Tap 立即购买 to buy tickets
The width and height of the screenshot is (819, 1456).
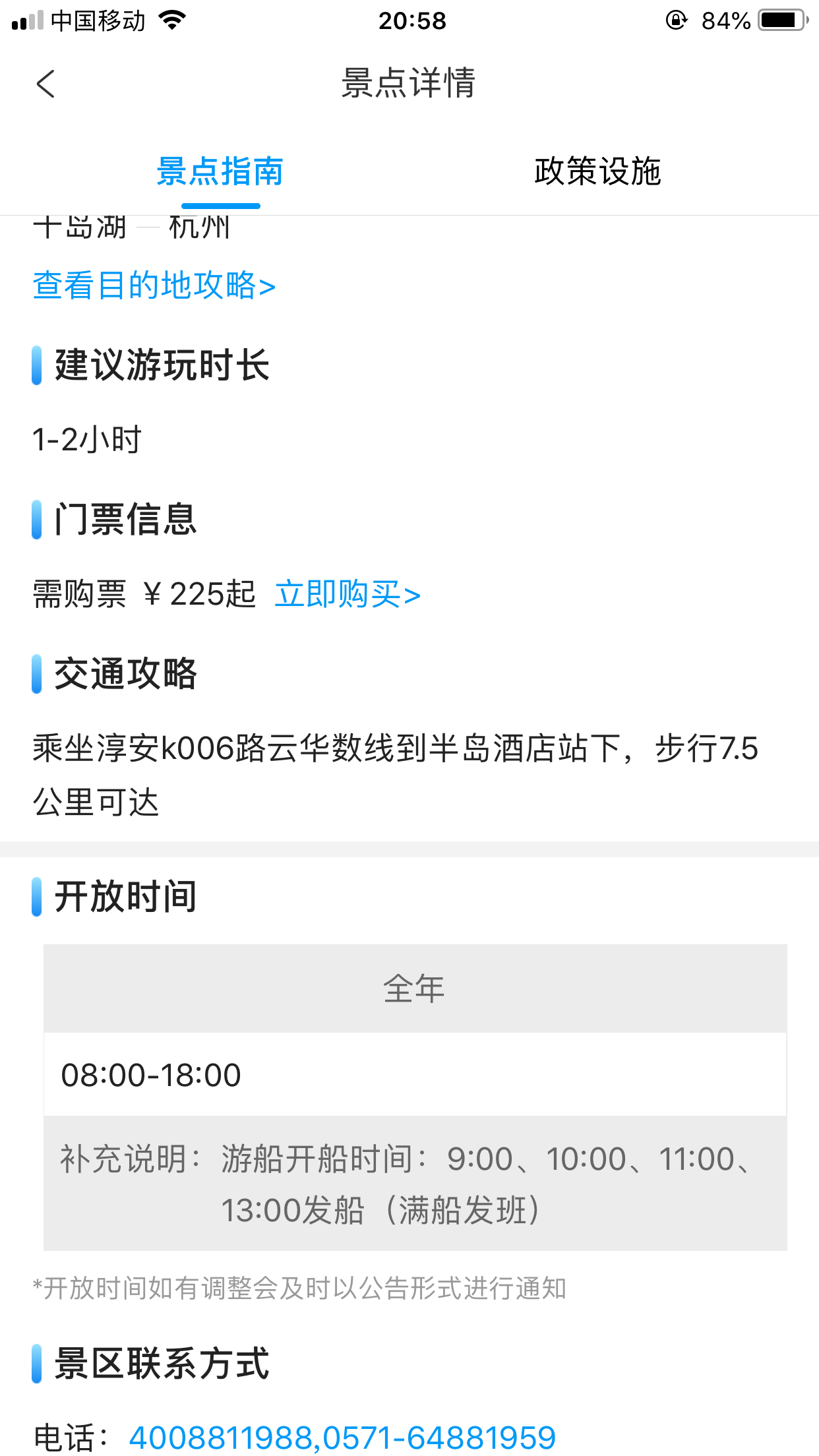tap(348, 594)
